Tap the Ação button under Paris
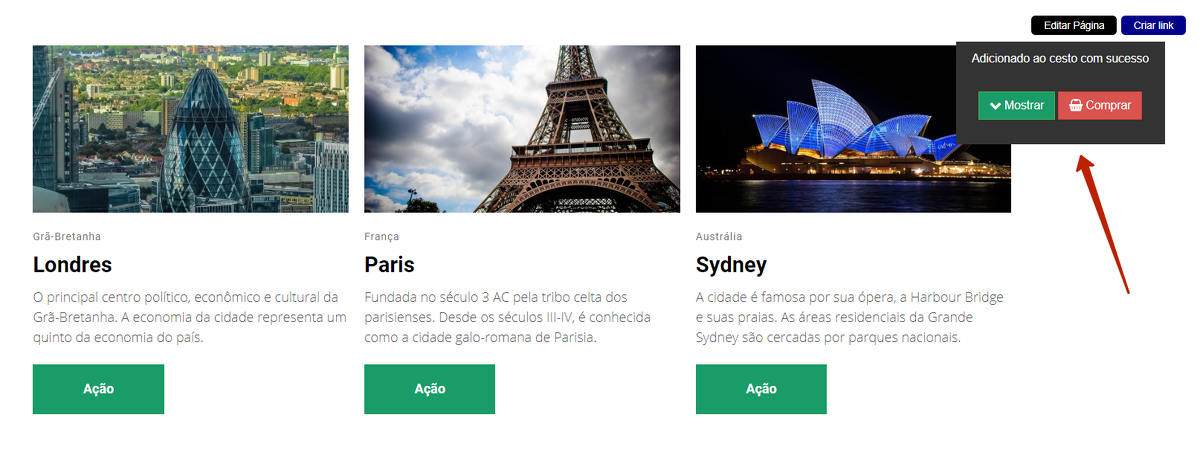Screen dimensions: 1200x464 point(429,389)
